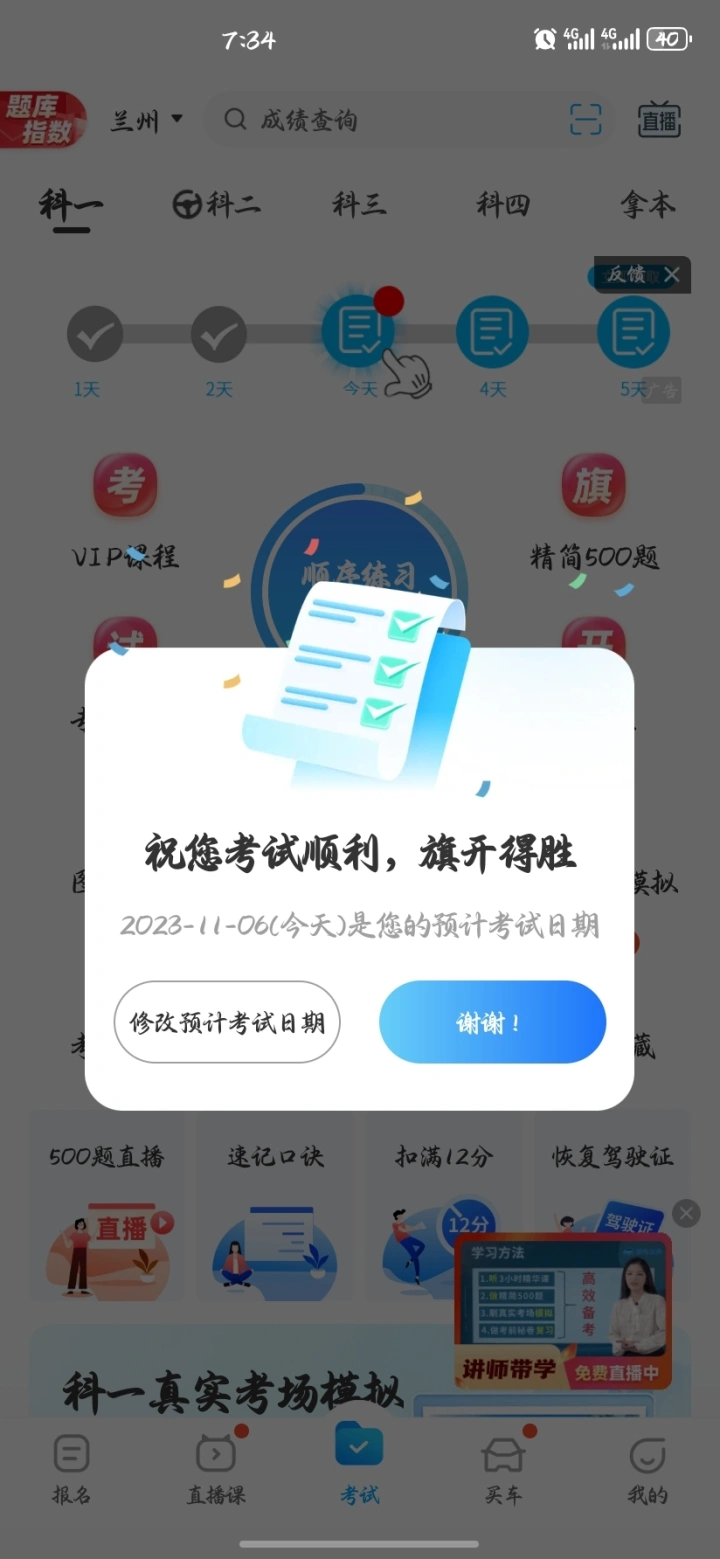Switch to the 科三 tab
The image size is (720, 1559).
[x=359, y=205]
